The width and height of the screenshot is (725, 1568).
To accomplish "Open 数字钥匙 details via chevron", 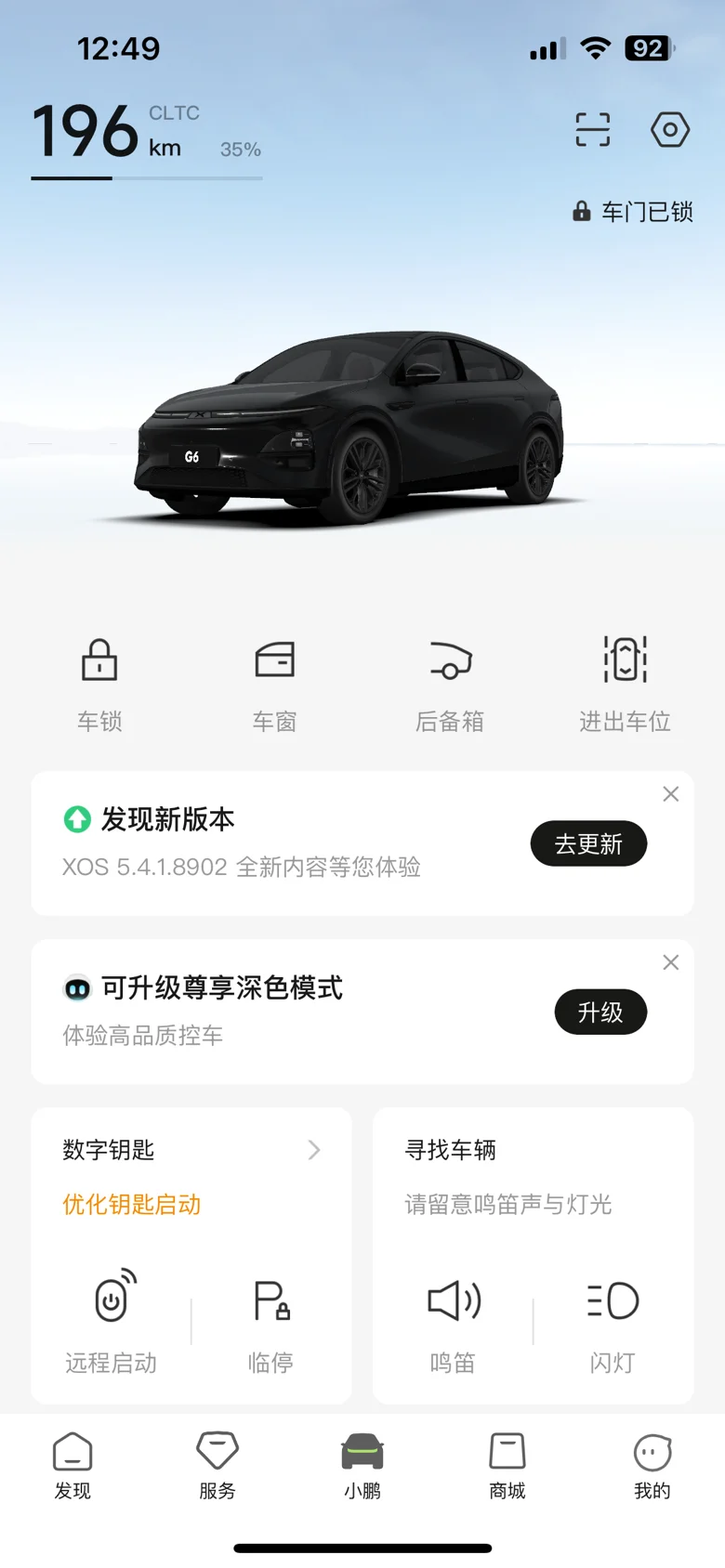I will pos(314,1150).
